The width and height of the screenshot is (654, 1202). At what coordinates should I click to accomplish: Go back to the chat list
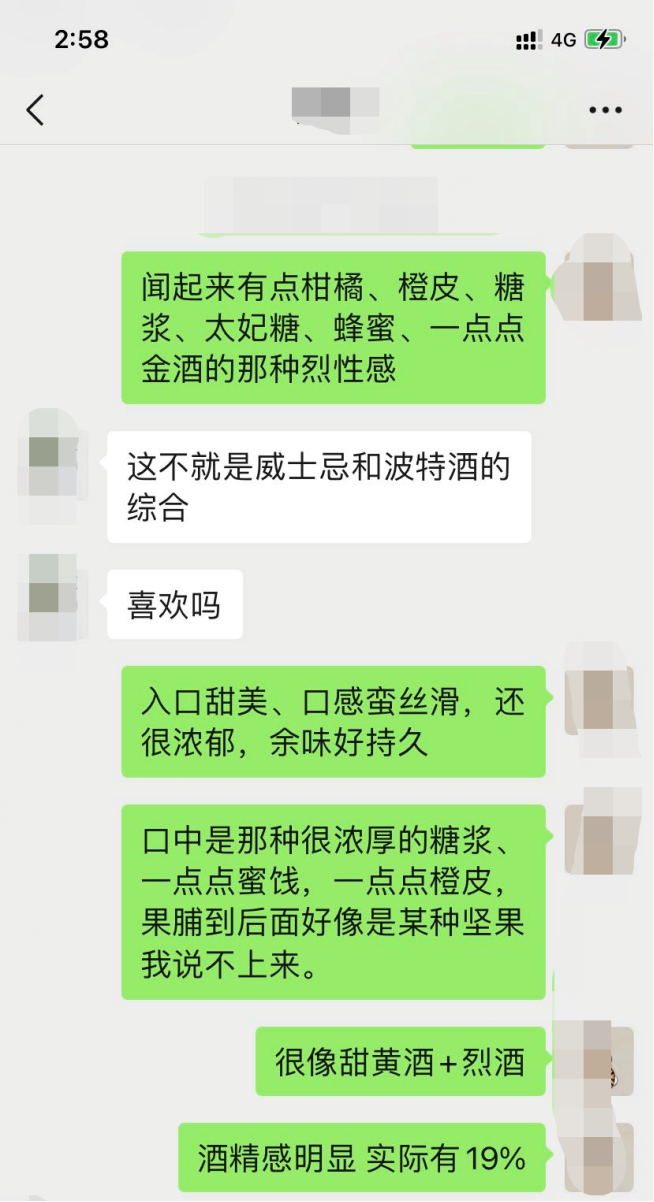(x=36, y=110)
